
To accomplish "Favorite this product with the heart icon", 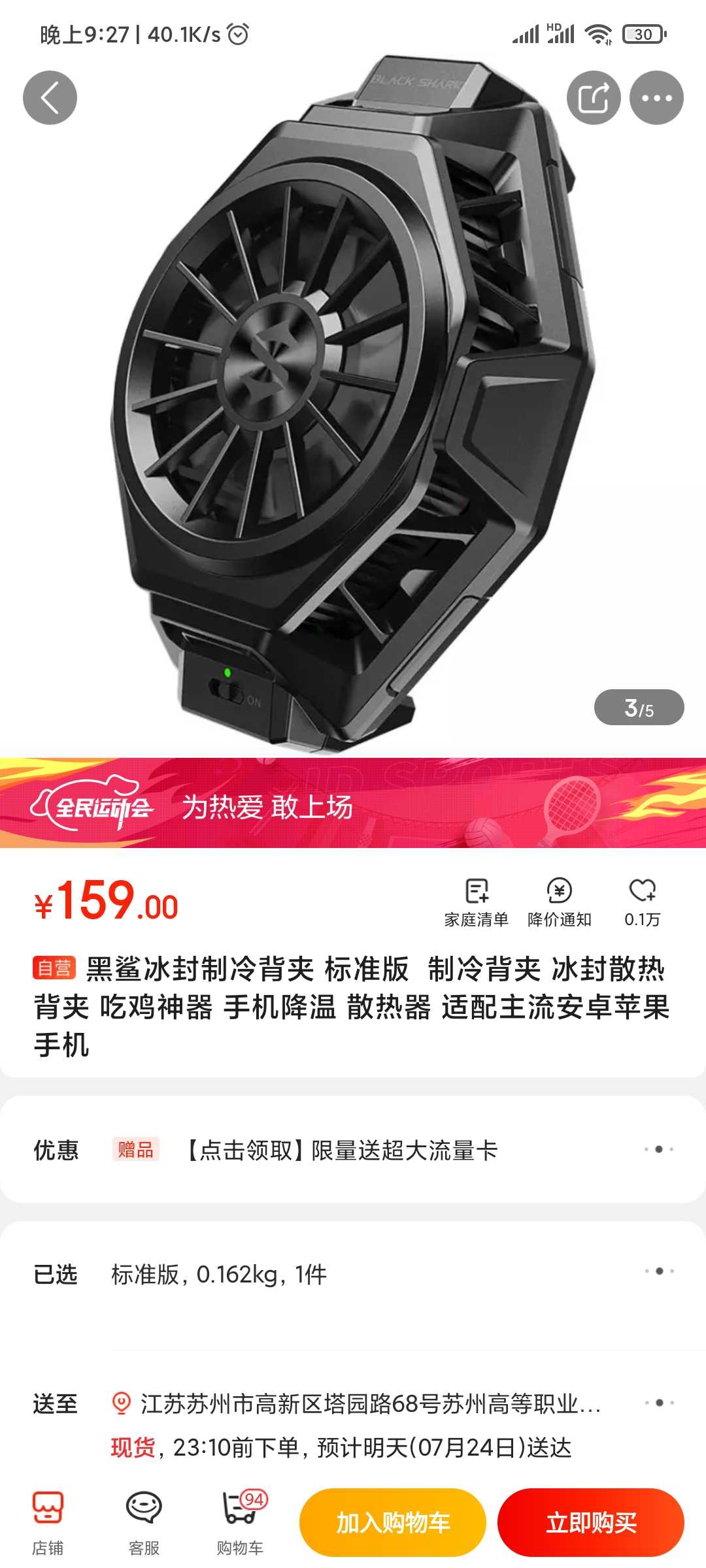I will (642, 903).
